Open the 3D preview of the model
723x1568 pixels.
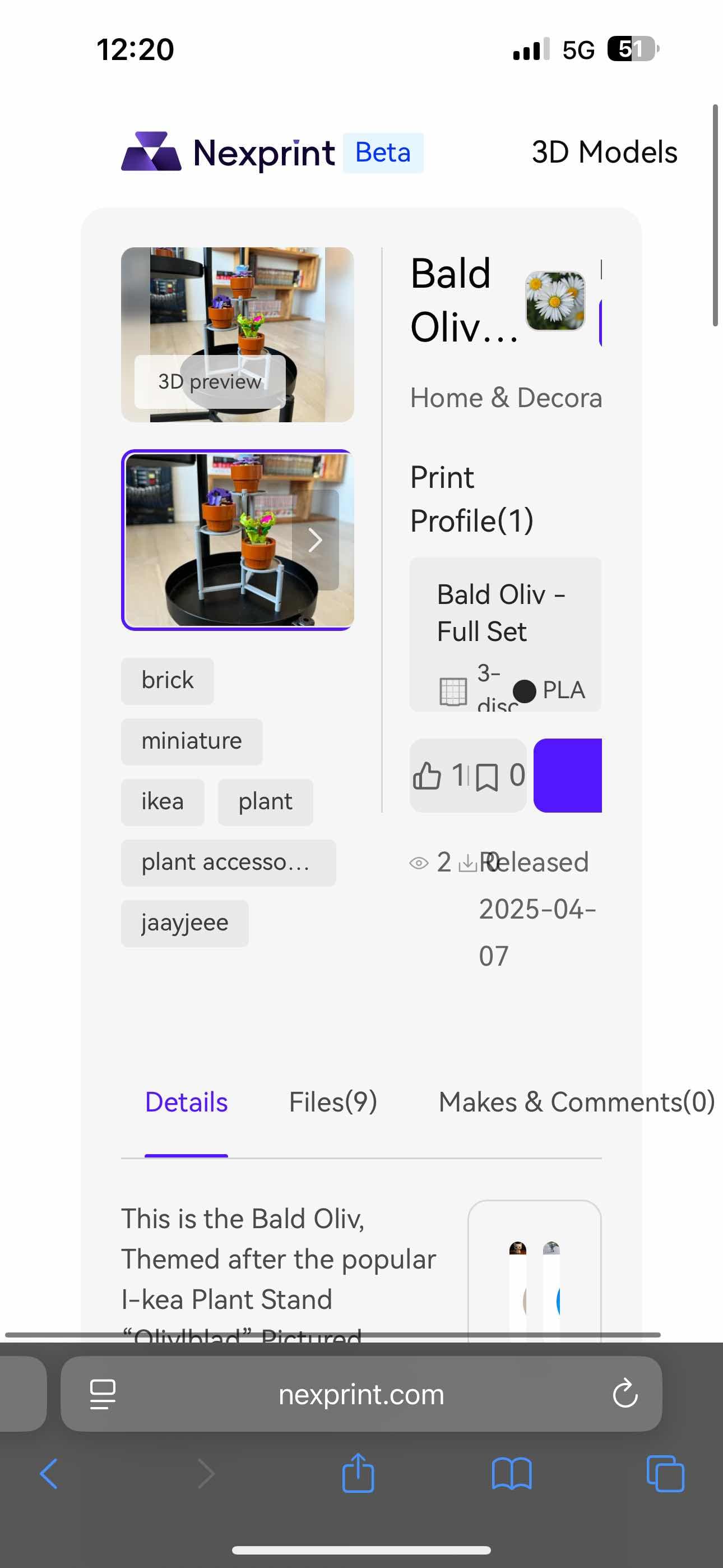[x=210, y=382]
